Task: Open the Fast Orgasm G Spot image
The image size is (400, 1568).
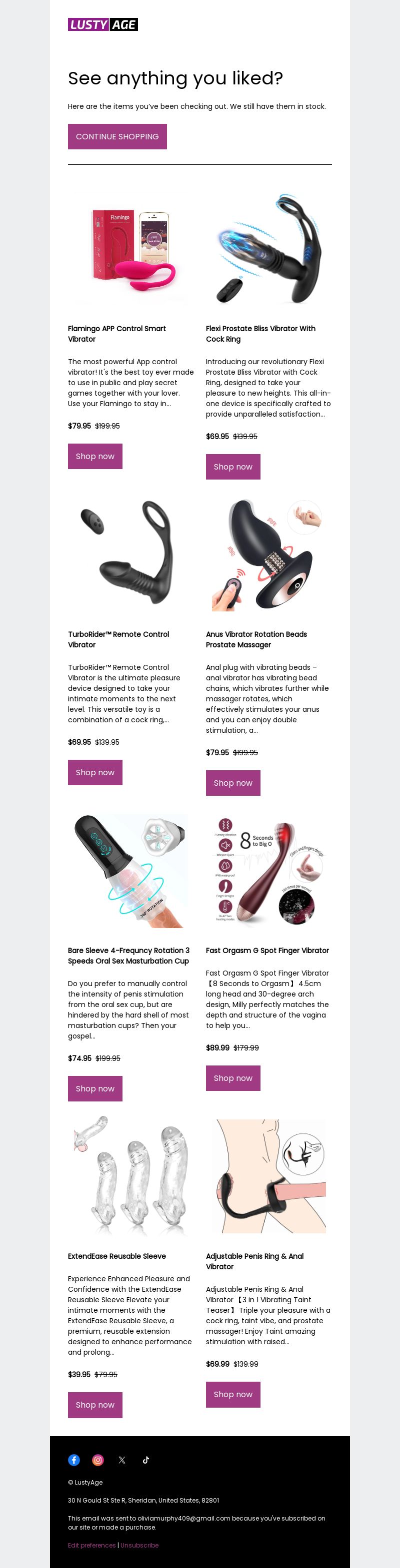Action: (268, 871)
